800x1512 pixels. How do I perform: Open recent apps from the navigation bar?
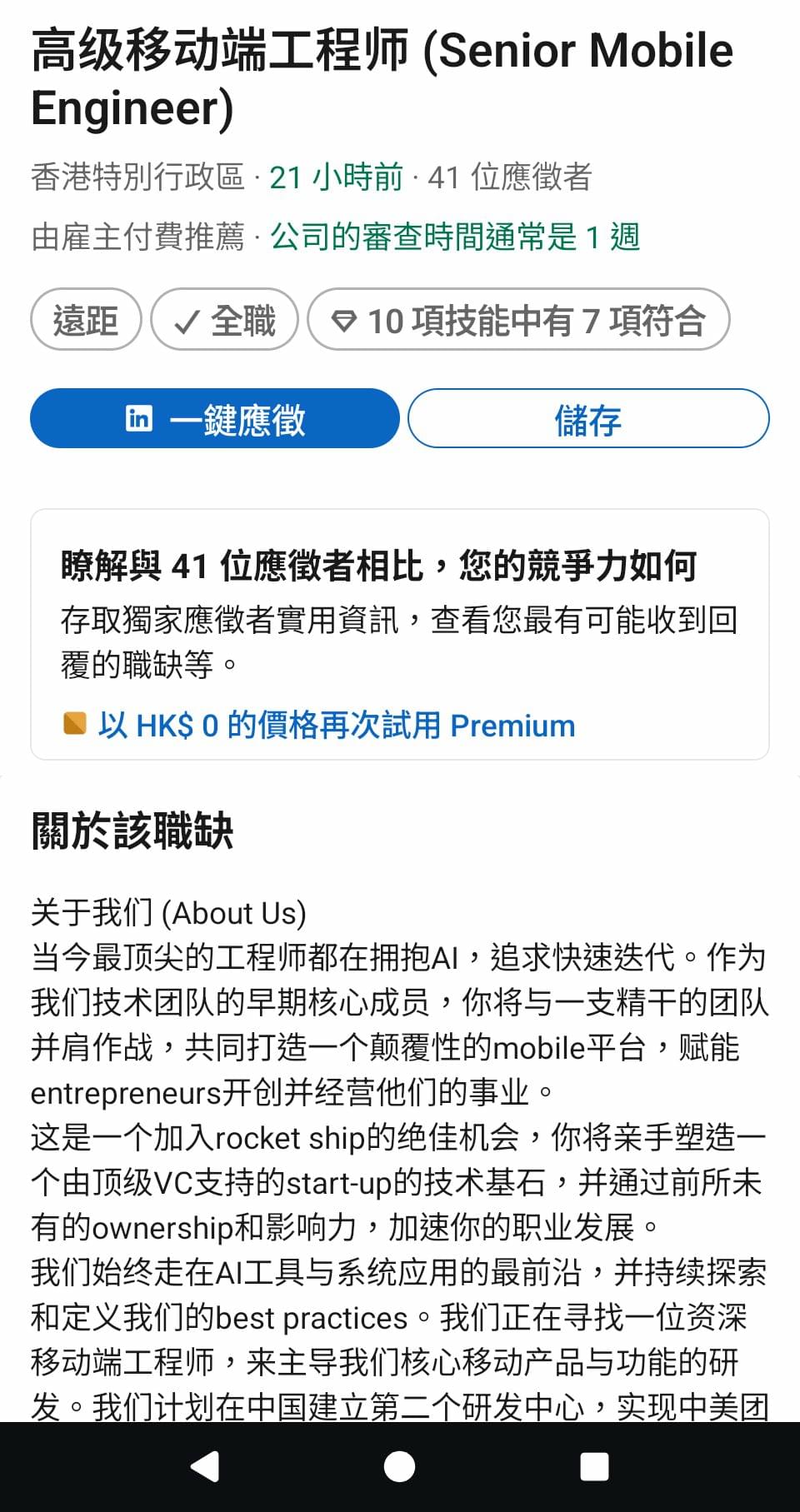(594, 1466)
